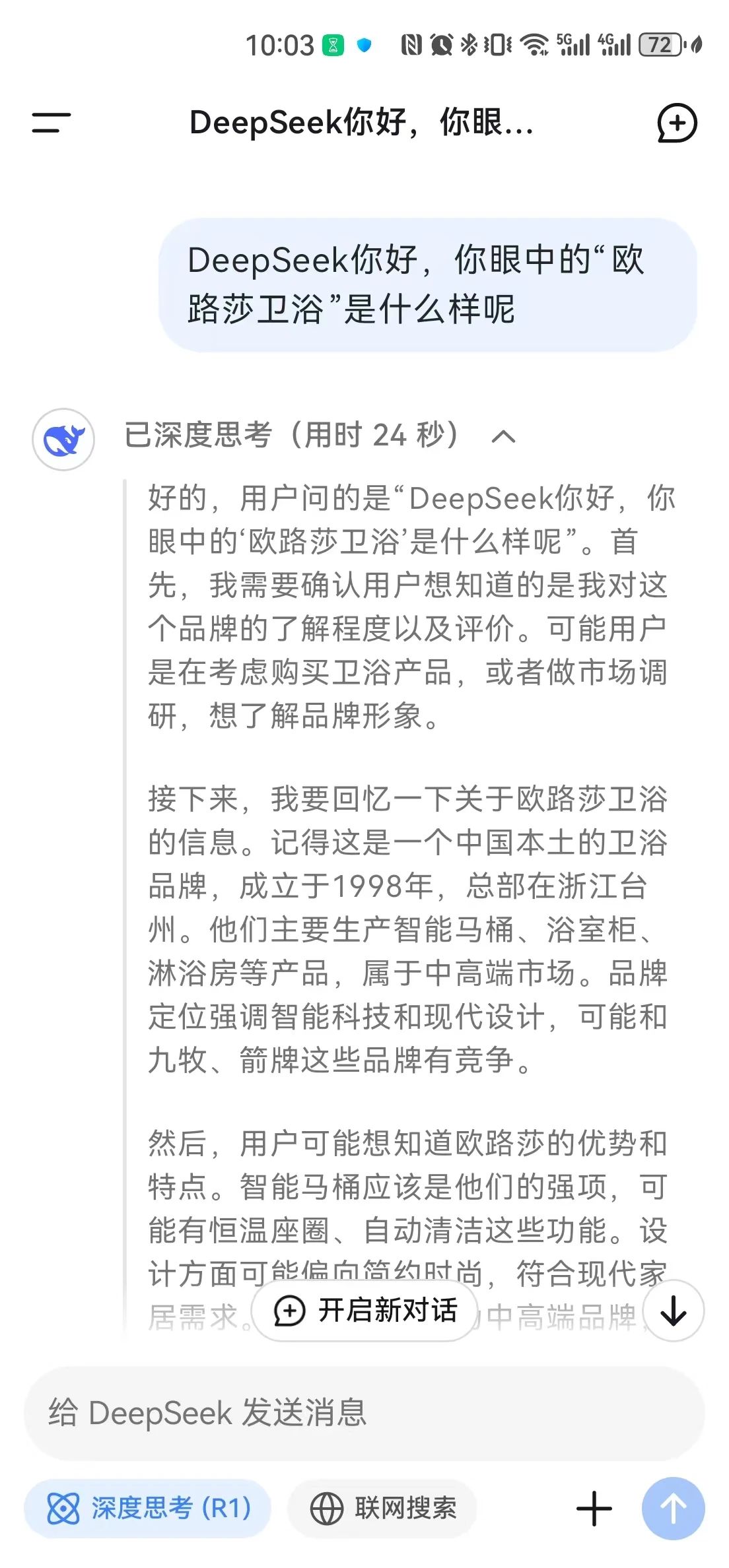729x1568 pixels.
Task: Tap the 开启新对话 button
Action: coord(365,1311)
